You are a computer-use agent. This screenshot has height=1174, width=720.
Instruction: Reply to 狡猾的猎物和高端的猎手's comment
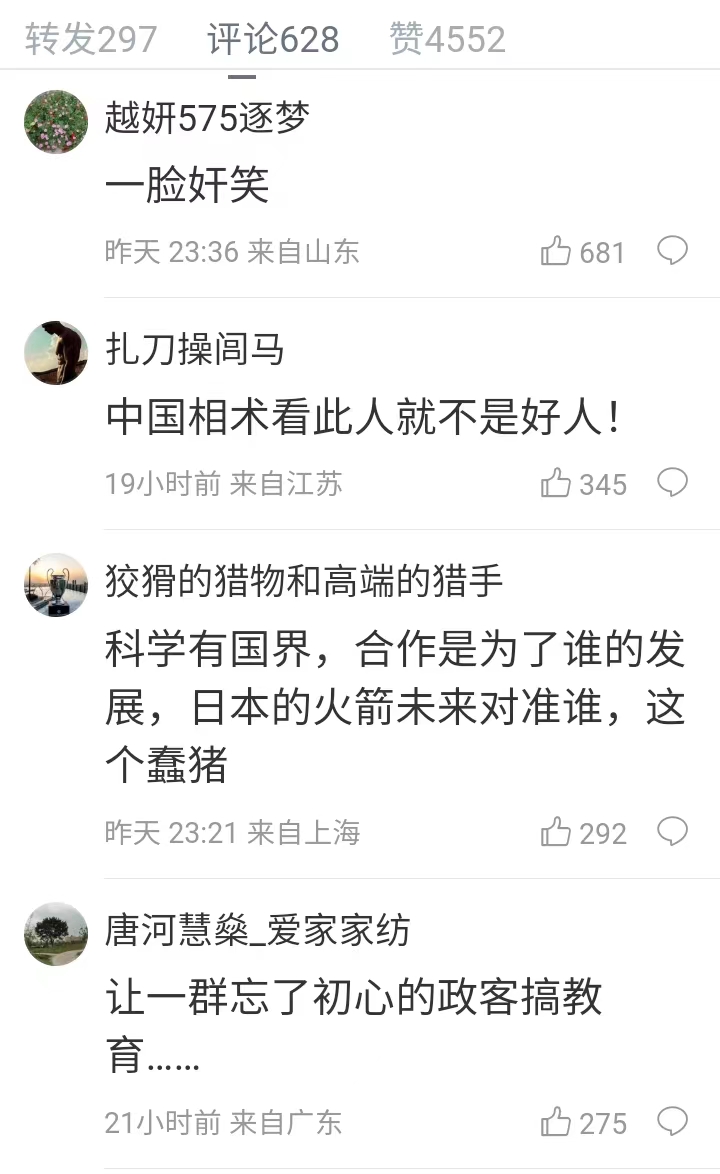(x=672, y=832)
